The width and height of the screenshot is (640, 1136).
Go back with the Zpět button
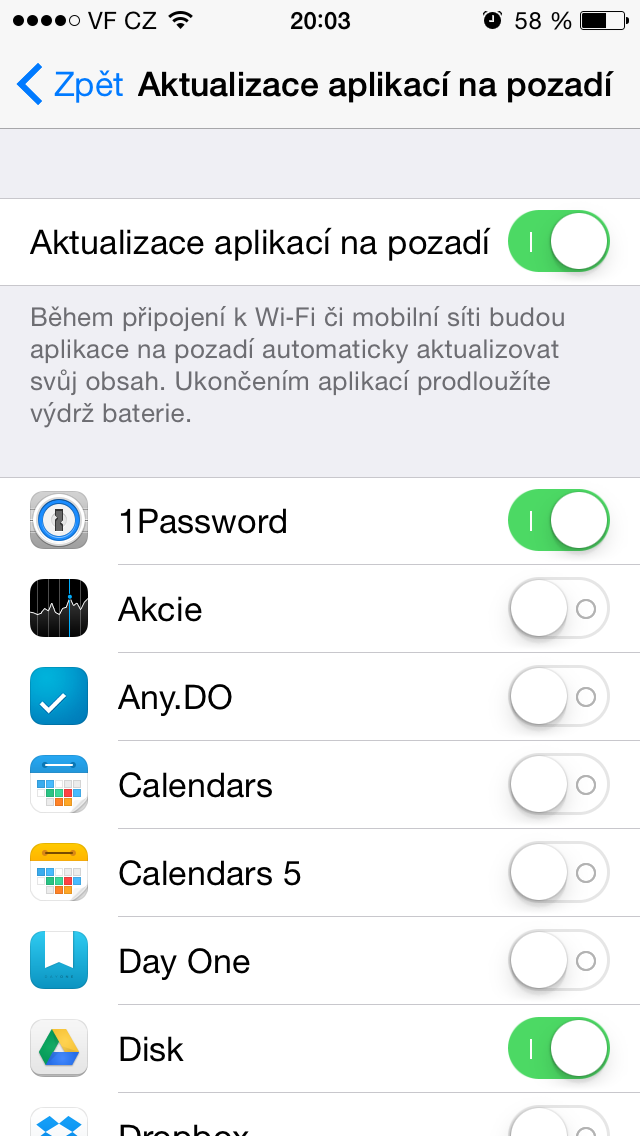click(x=70, y=85)
